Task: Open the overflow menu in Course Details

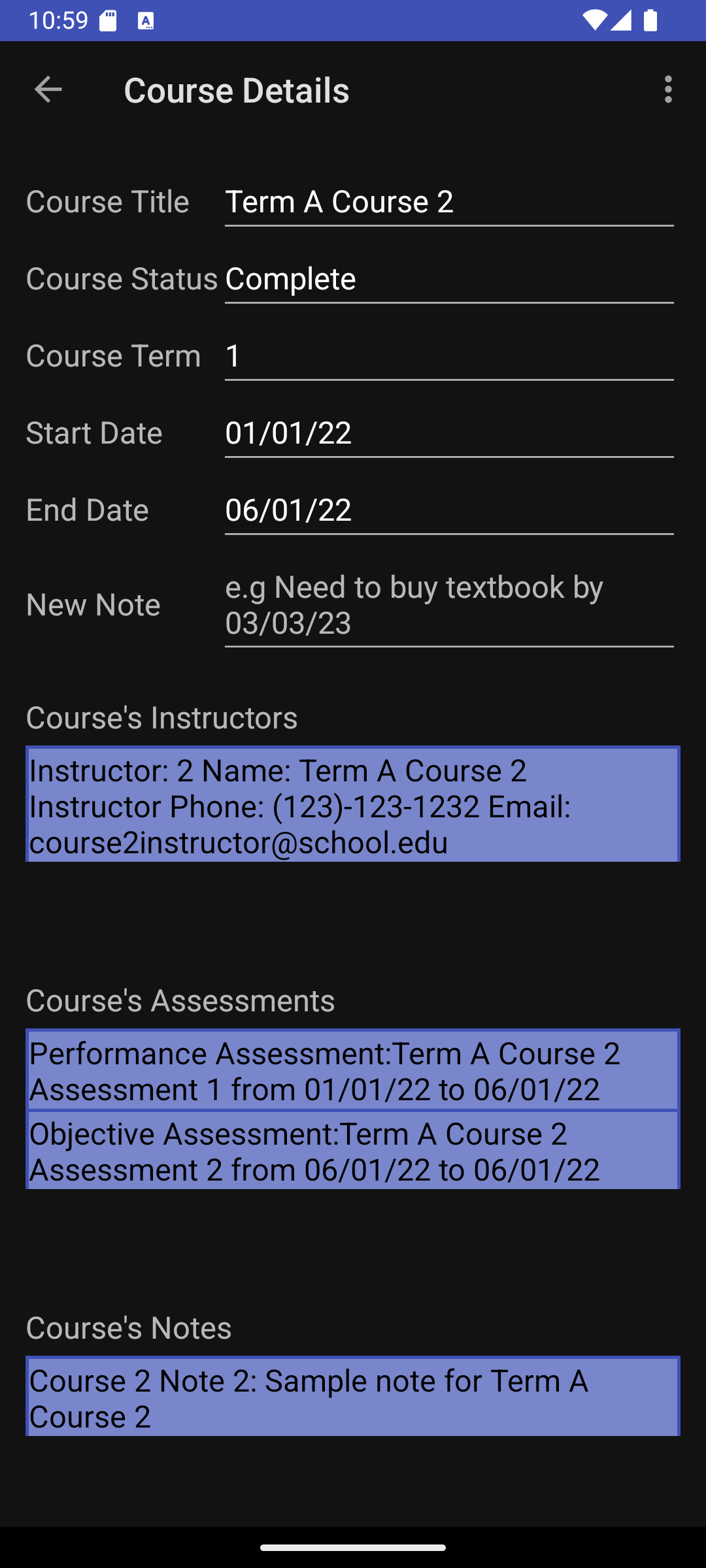Action: coord(667,90)
